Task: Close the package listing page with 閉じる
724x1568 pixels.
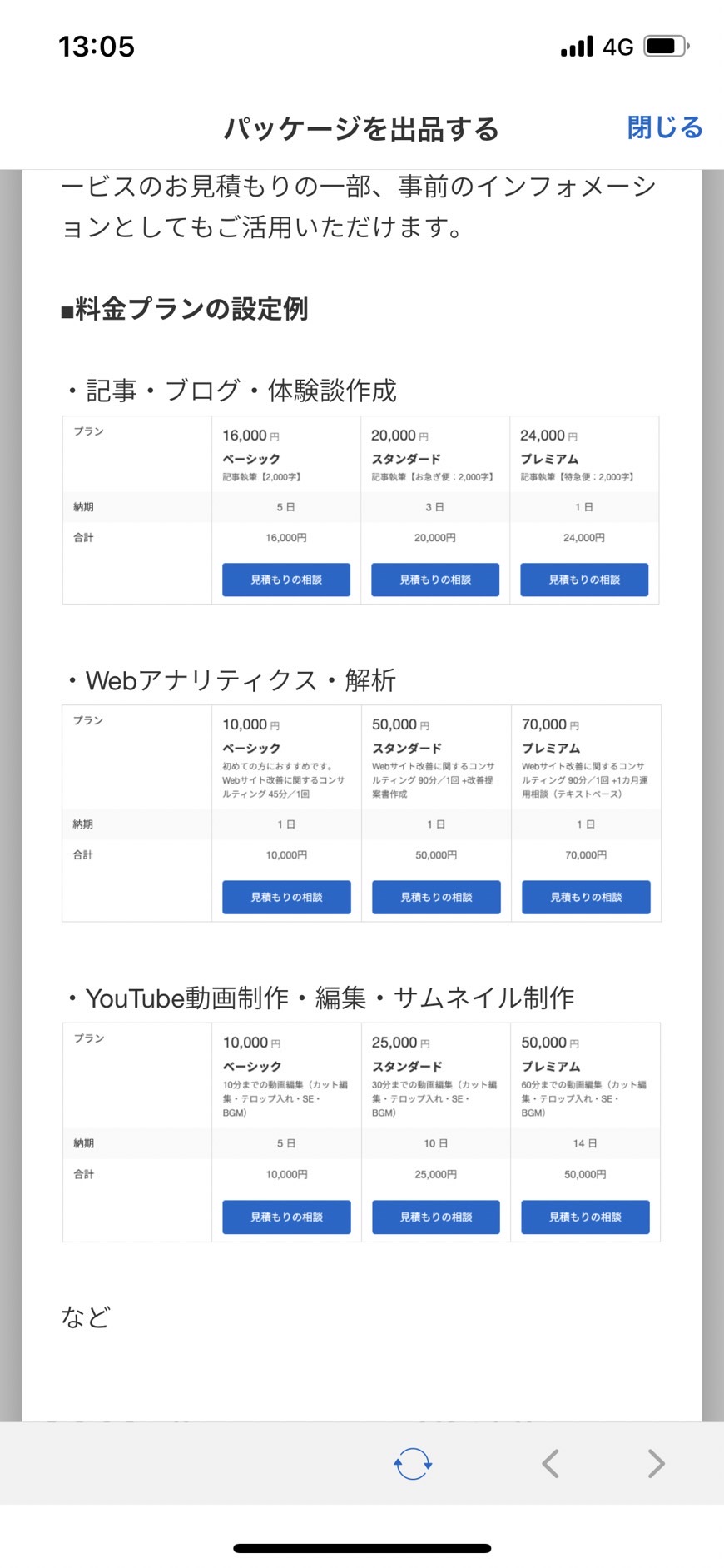Action: coord(665,127)
